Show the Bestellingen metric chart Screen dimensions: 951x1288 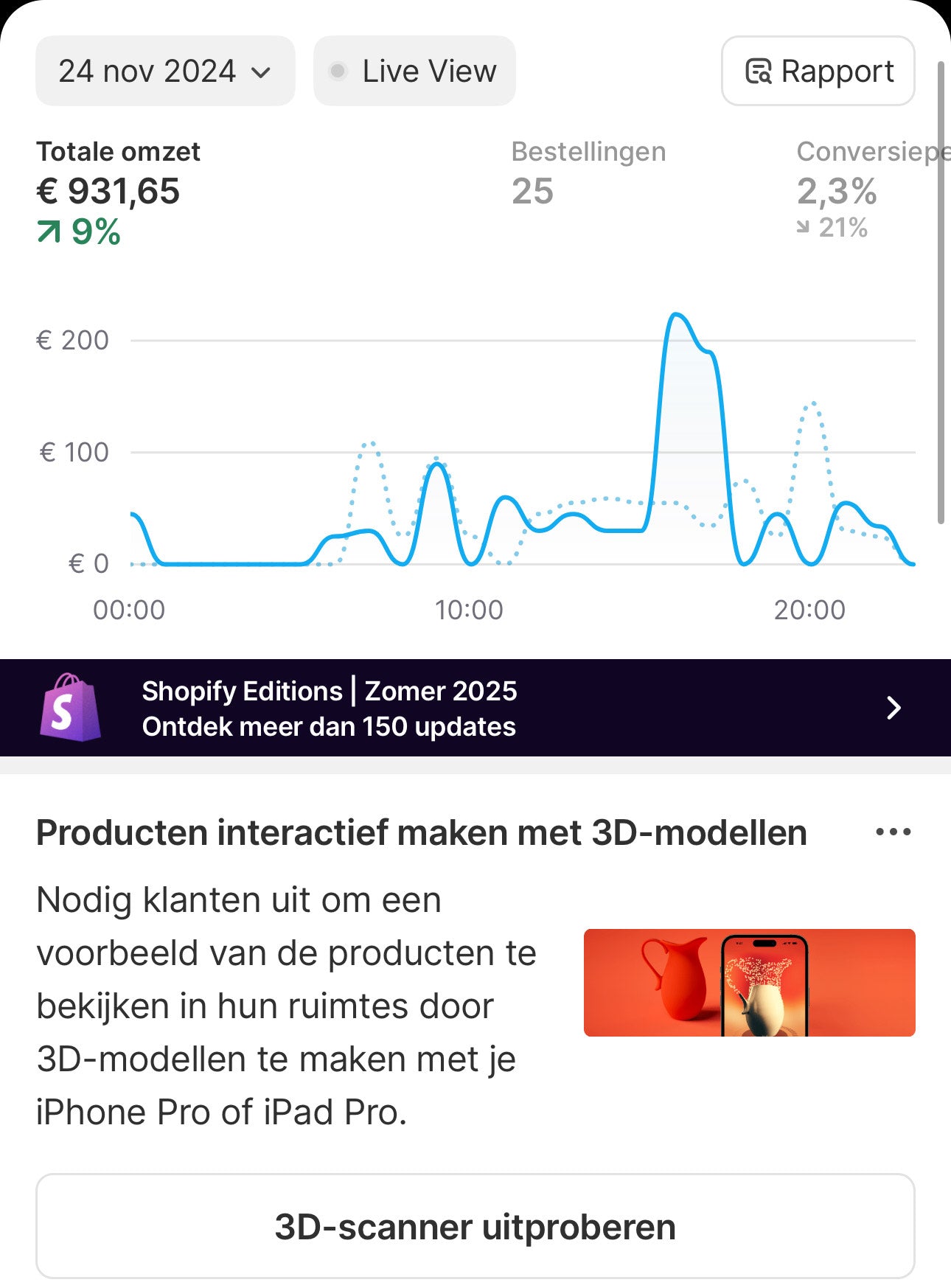pos(588,174)
